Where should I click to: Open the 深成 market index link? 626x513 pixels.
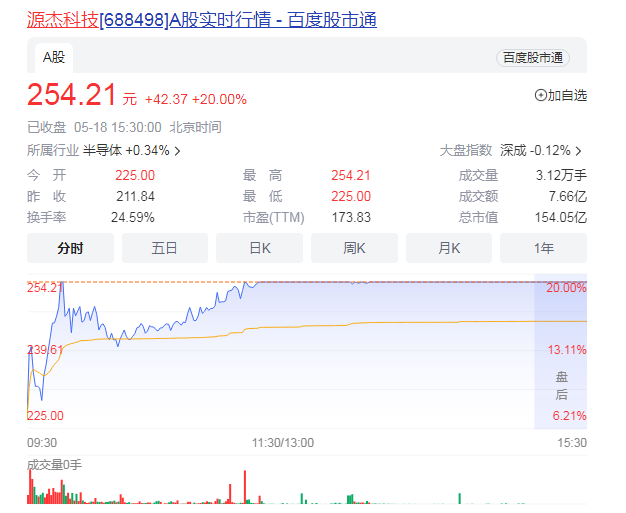(540, 151)
